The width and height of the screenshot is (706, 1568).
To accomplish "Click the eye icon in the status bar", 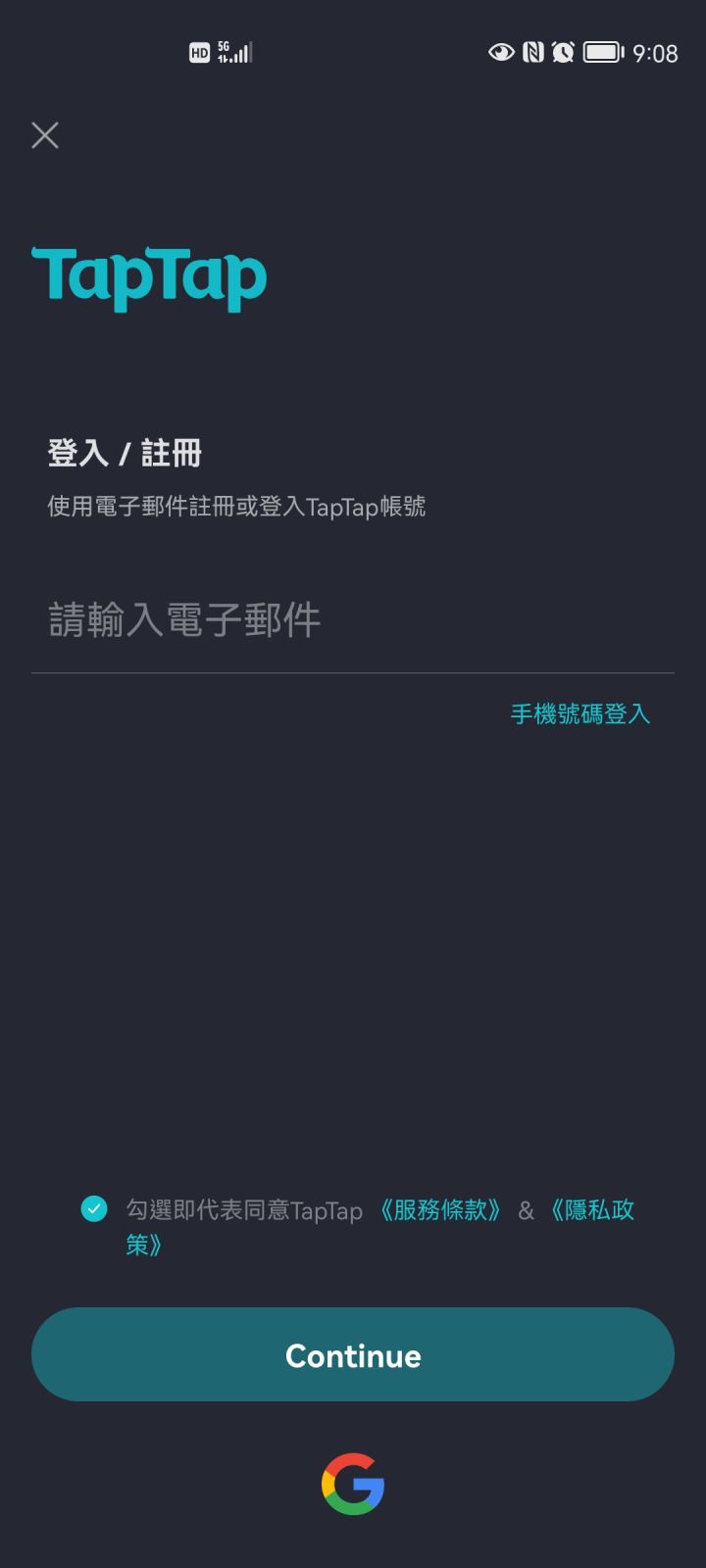I will [x=502, y=51].
